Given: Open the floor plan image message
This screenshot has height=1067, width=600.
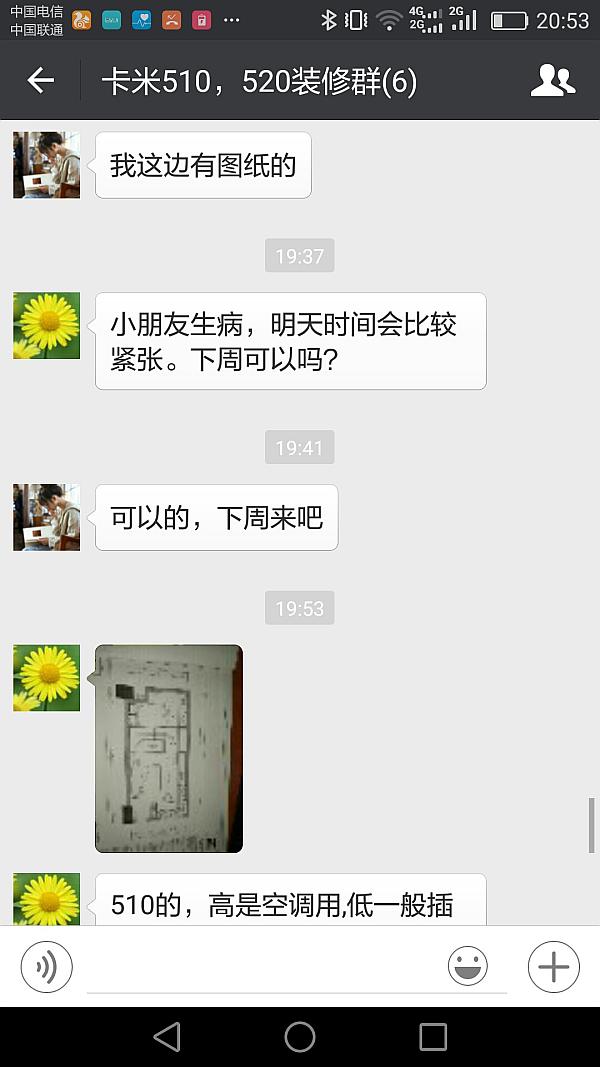Looking at the screenshot, I should click(169, 748).
